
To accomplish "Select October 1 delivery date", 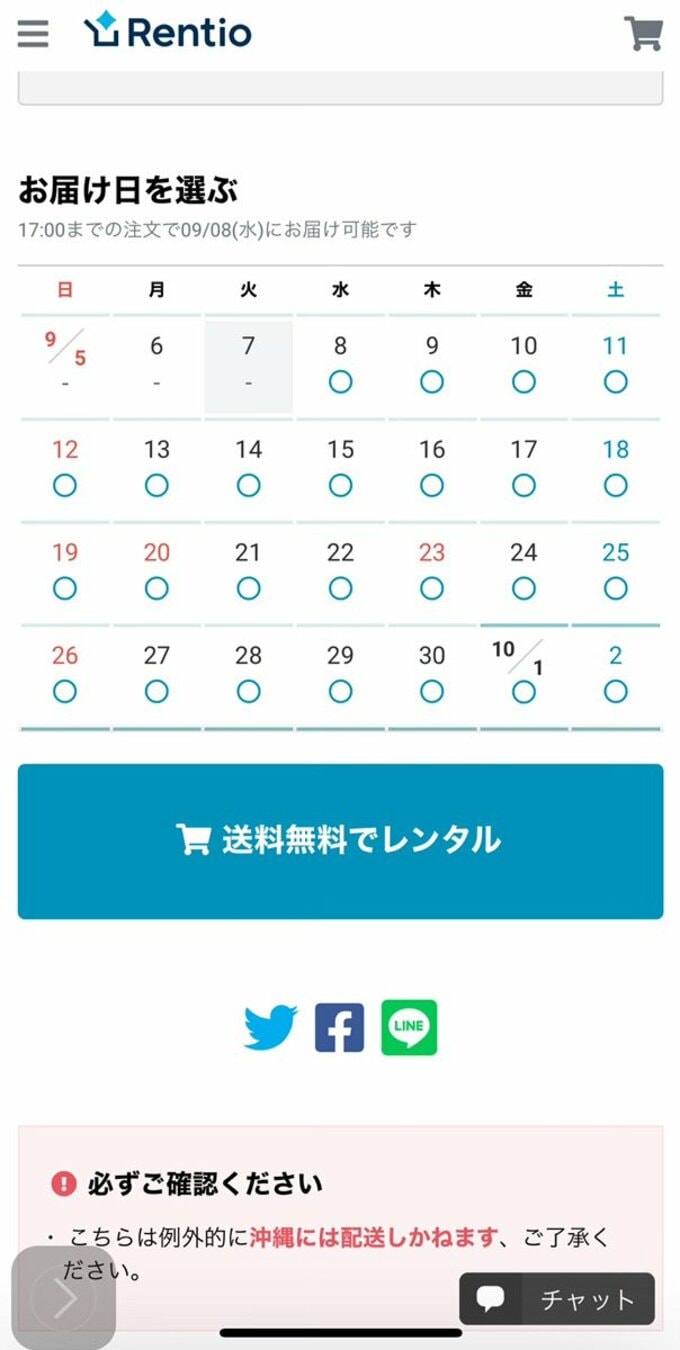I will pyautogui.click(x=523, y=674).
